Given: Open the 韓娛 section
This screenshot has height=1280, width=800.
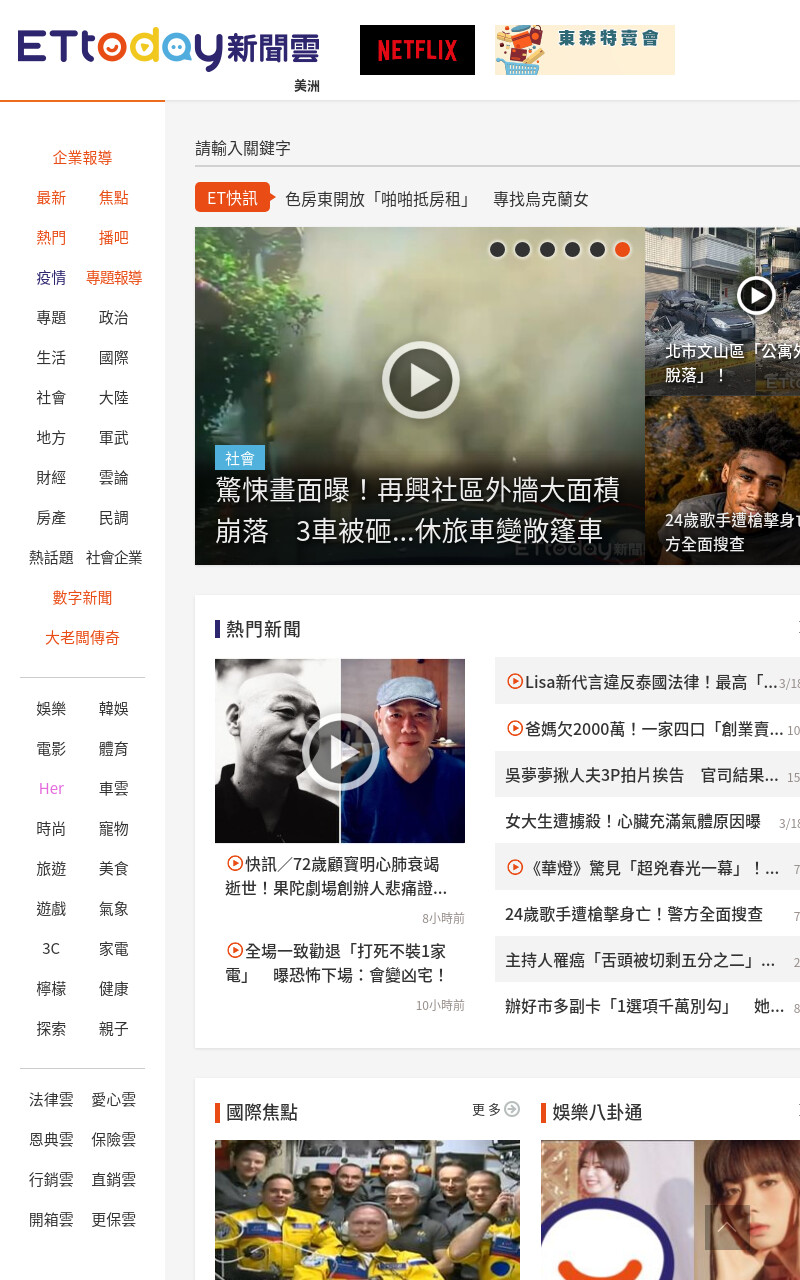Looking at the screenshot, I should [114, 709].
